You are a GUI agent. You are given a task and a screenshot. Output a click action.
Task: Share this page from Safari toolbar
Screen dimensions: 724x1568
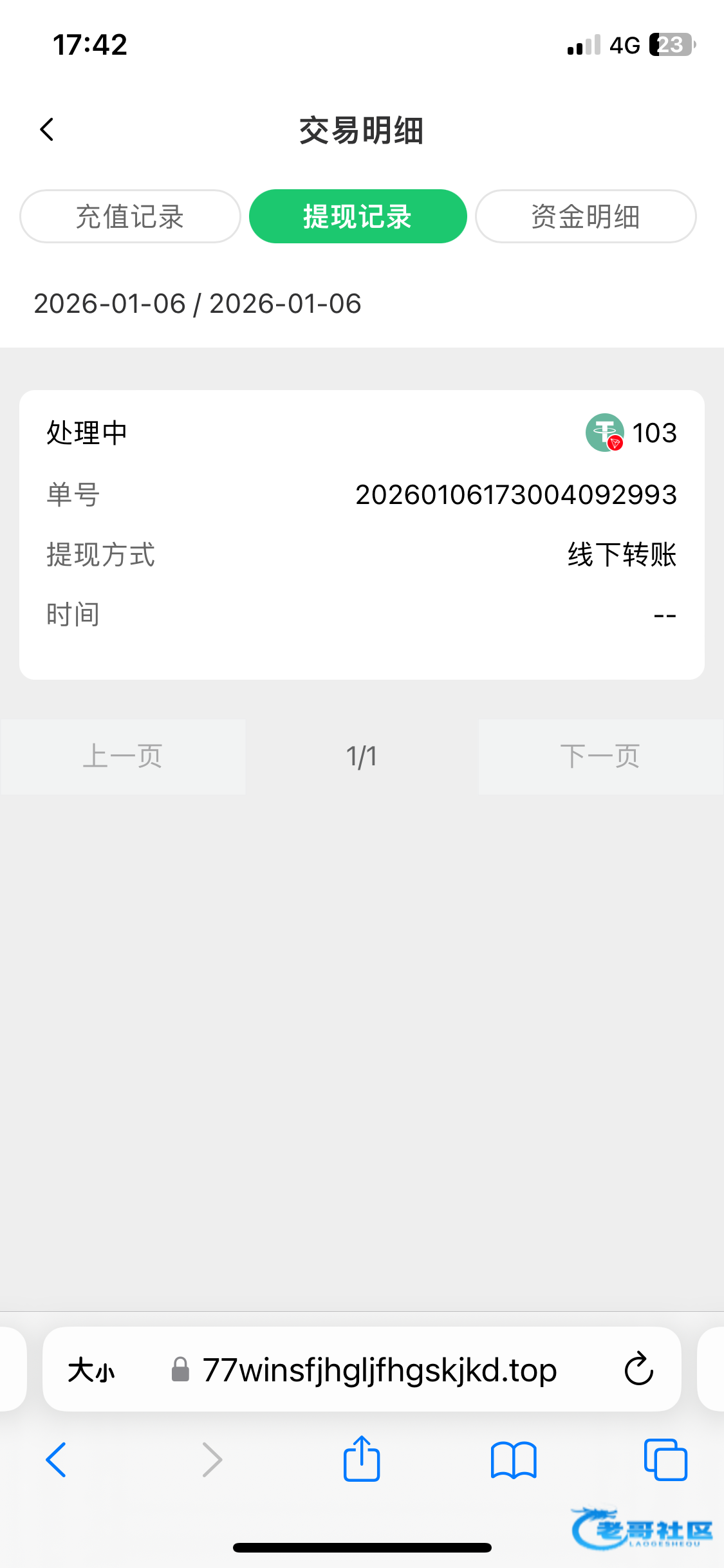pos(362,1459)
